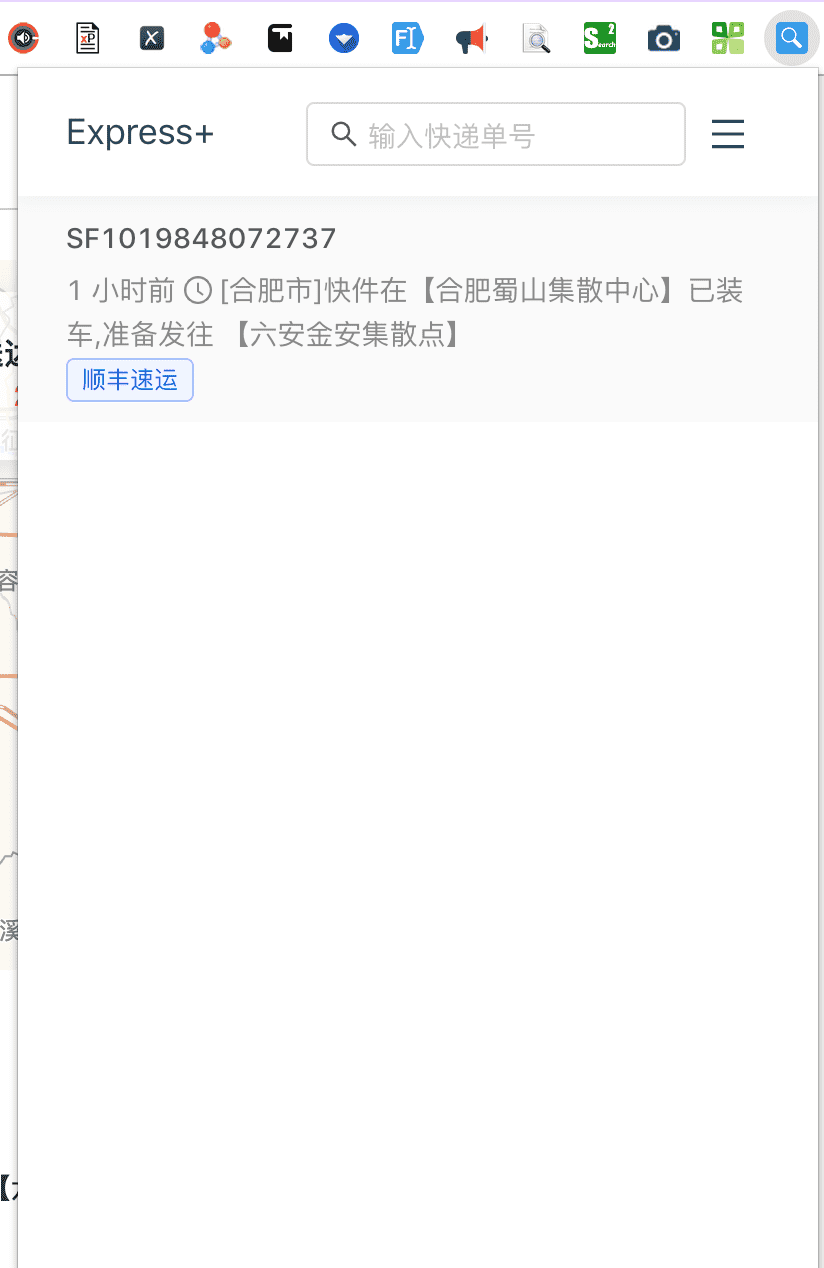Open the hamburger menu beside the search field
824x1268 pixels.
click(727, 134)
